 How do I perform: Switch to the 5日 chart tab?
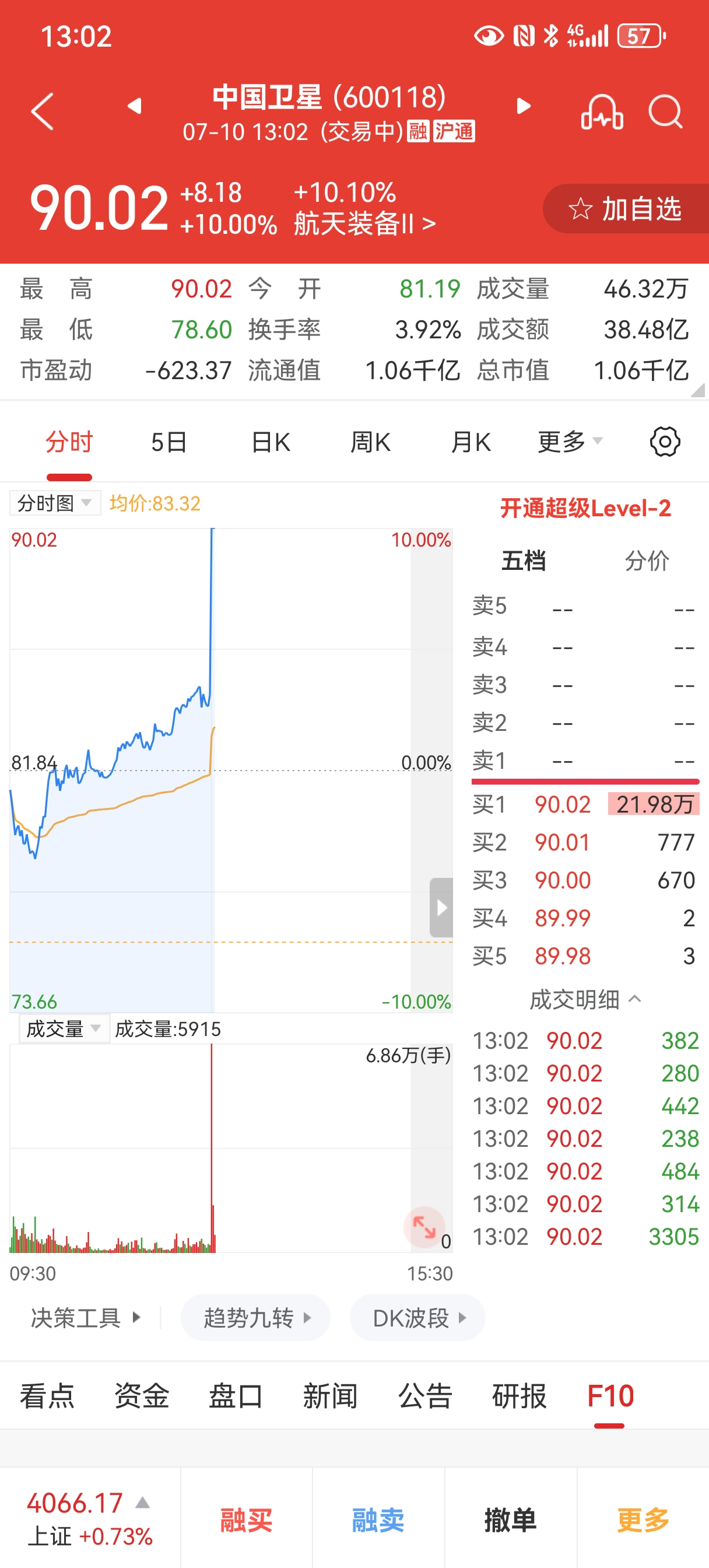coord(169,442)
